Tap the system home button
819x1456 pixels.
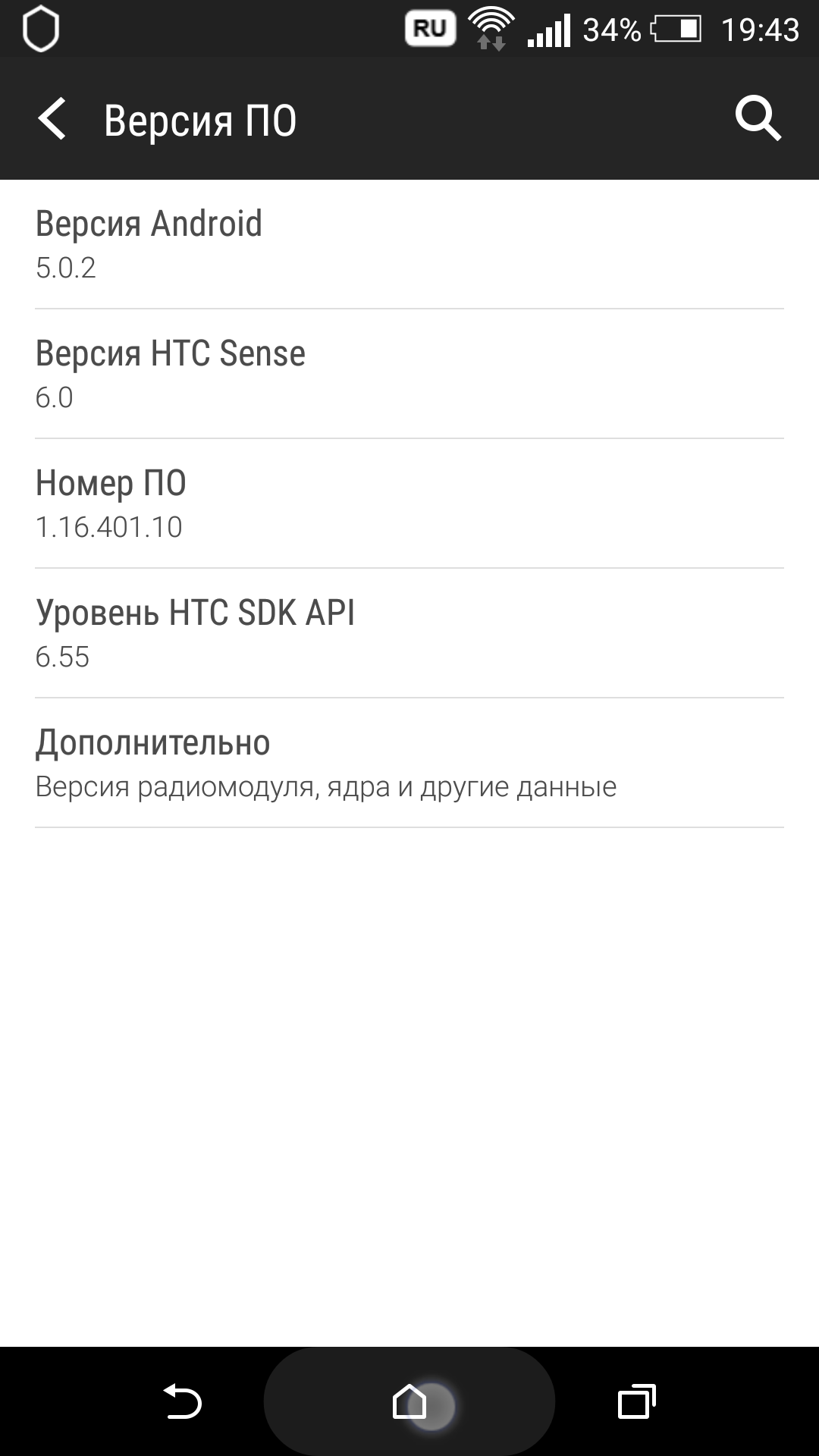pyautogui.click(x=409, y=1401)
